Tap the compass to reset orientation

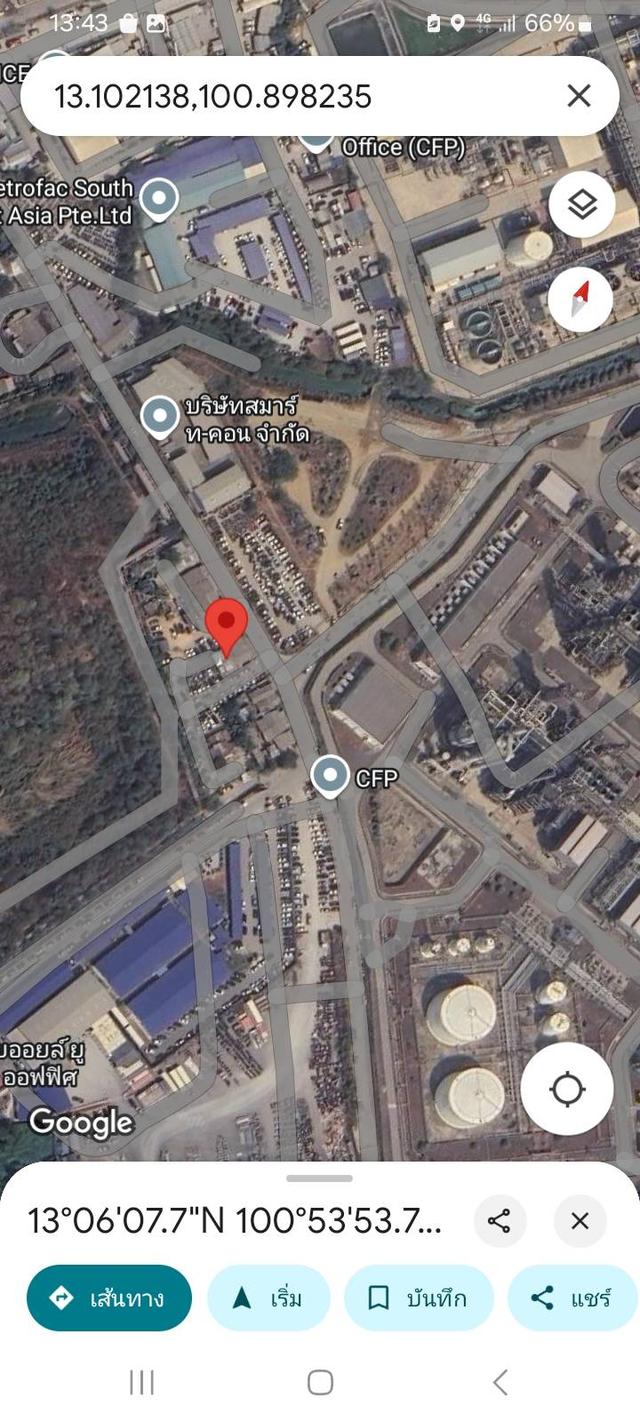point(581,299)
